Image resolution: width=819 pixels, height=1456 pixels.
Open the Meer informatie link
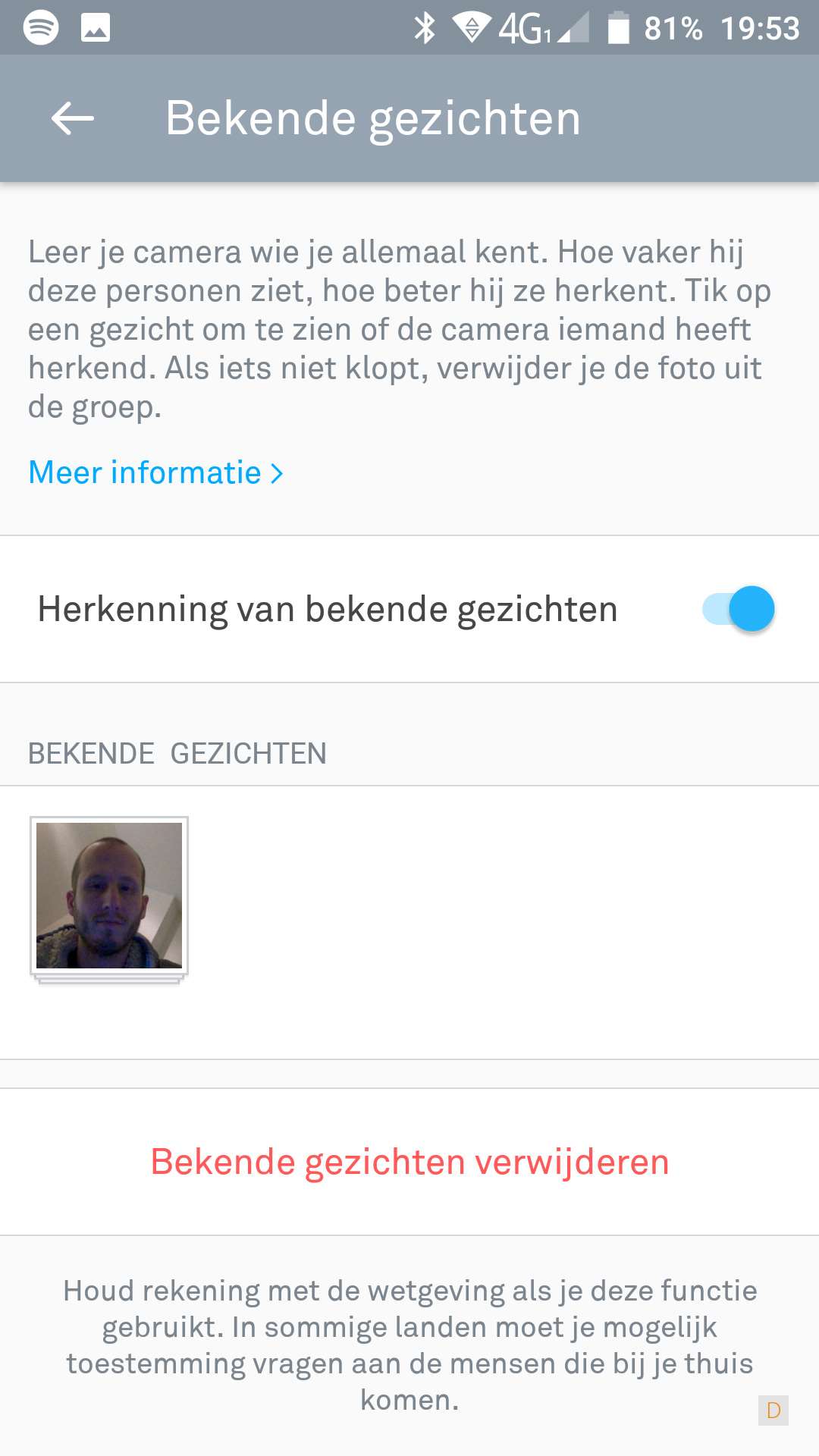155,472
